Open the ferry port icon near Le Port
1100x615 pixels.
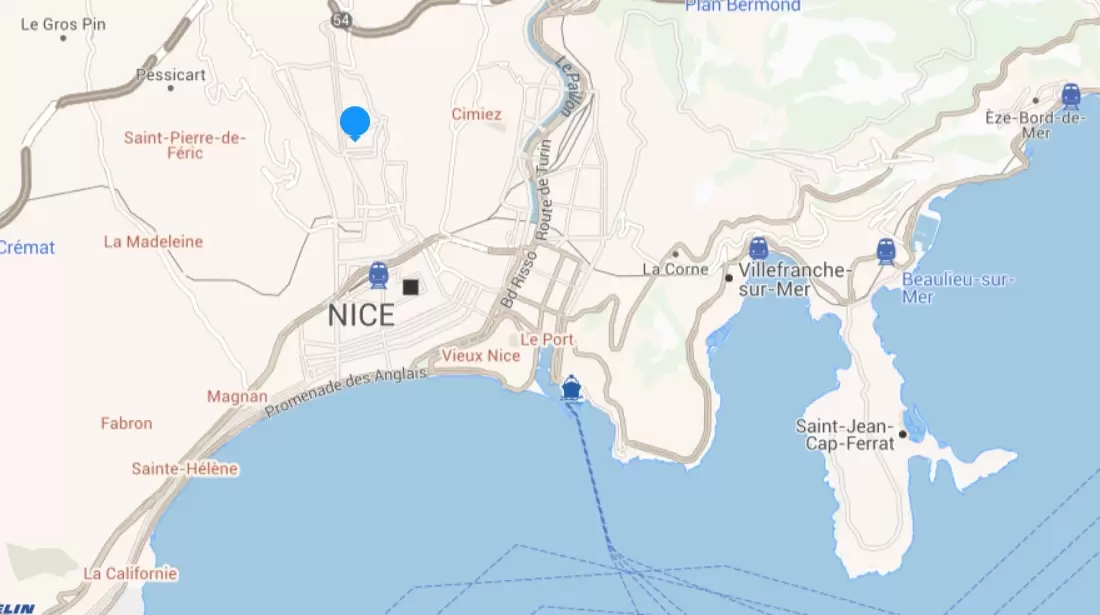point(571,387)
